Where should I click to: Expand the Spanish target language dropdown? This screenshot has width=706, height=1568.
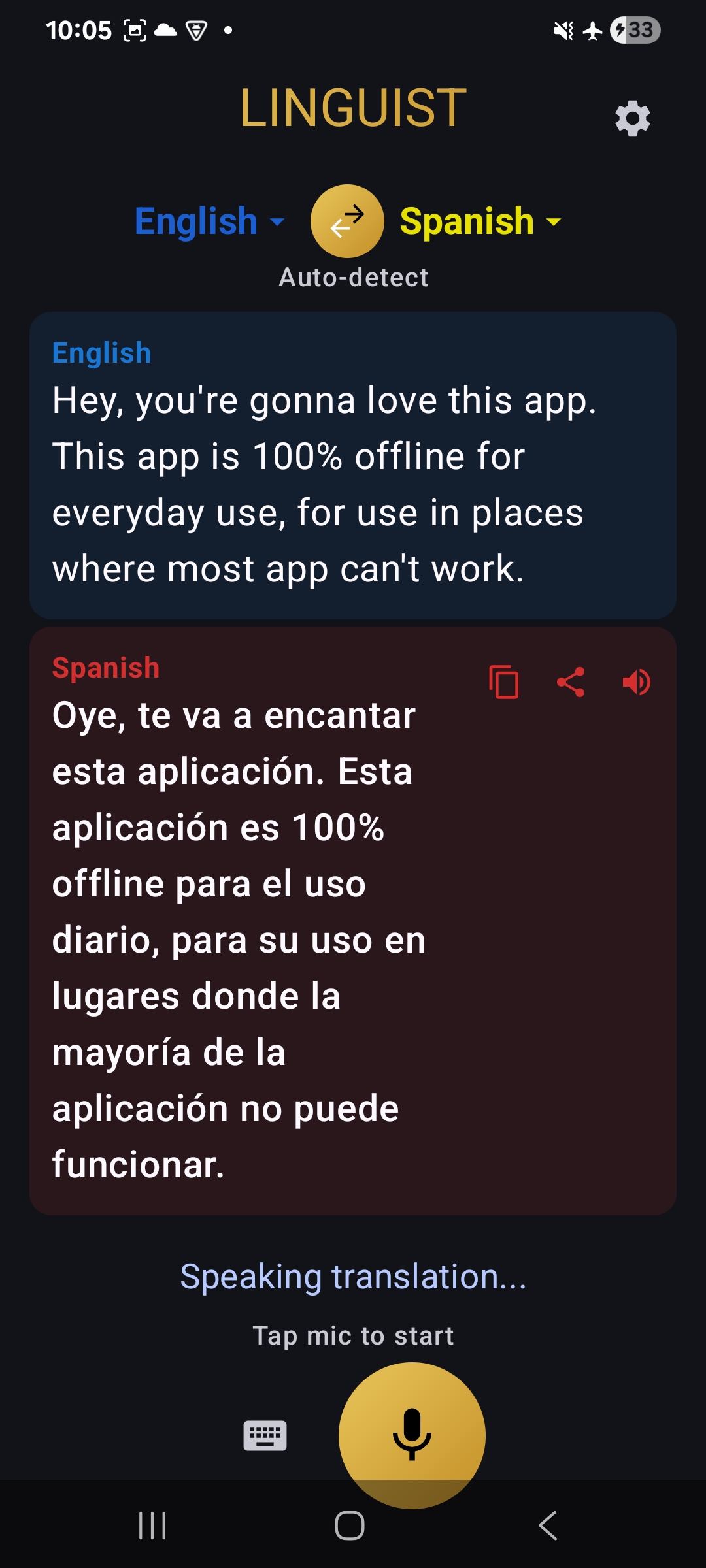pyautogui.click(x=480, y=221)
